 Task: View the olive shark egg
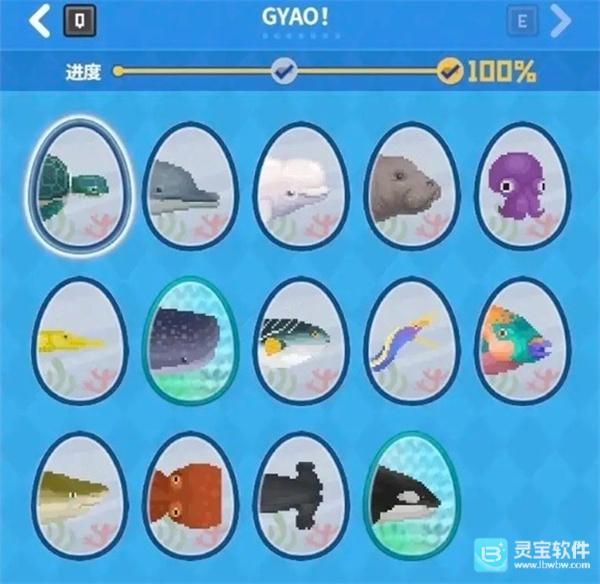(x=80, y=494)
